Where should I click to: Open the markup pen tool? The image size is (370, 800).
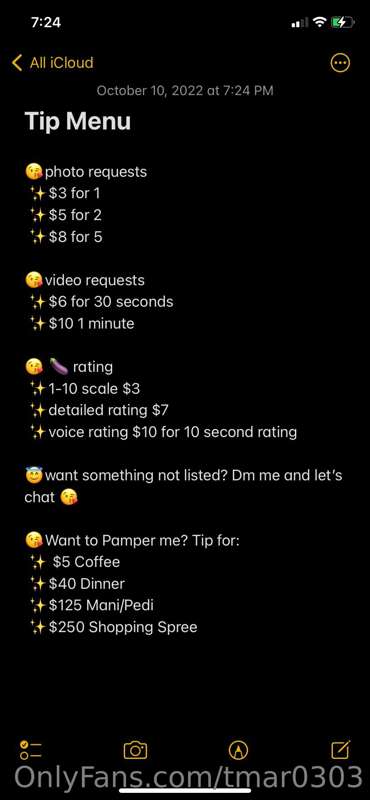tap(238, 749)
